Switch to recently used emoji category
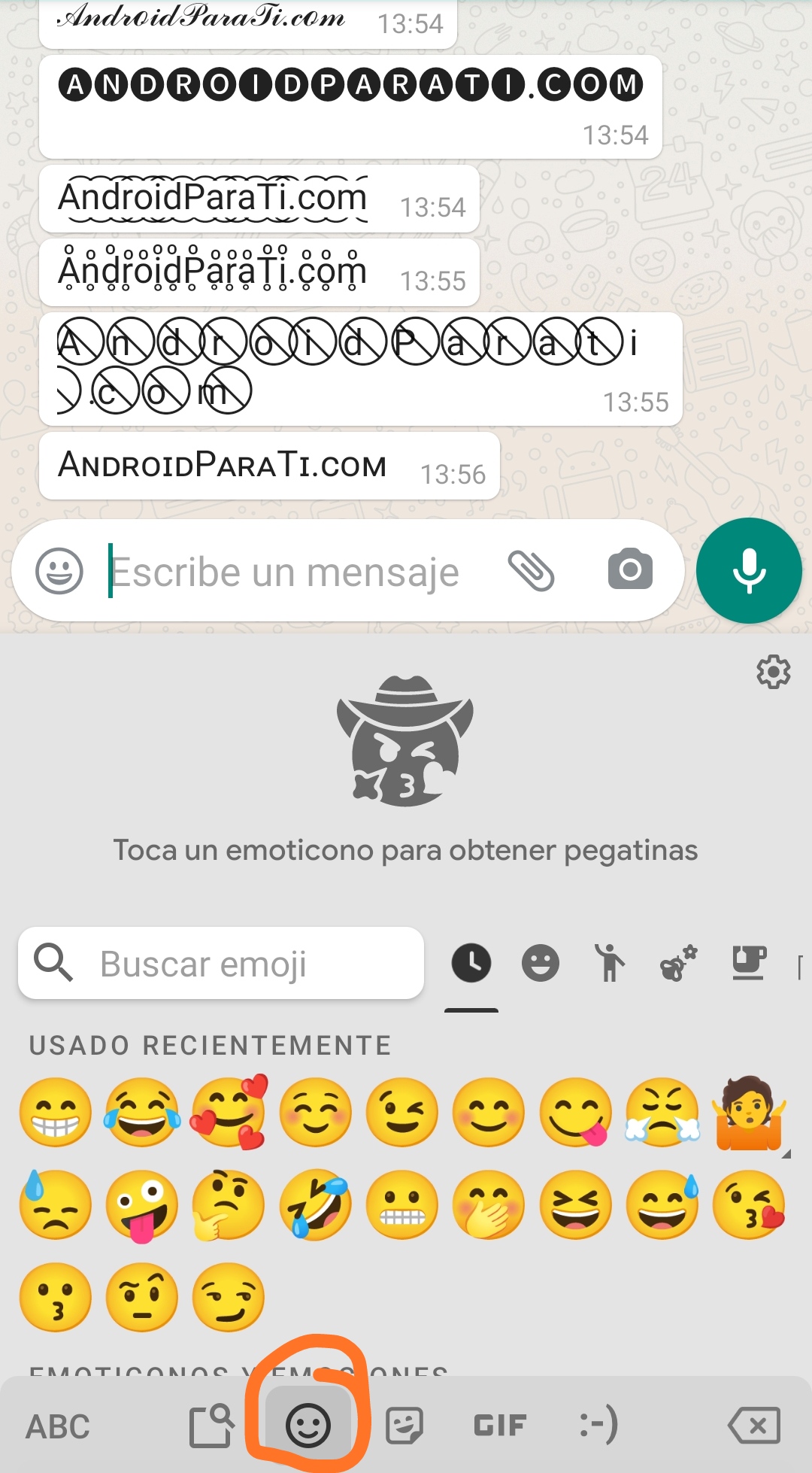Viewport: 812px width, 1473px height. pos(471,964)
